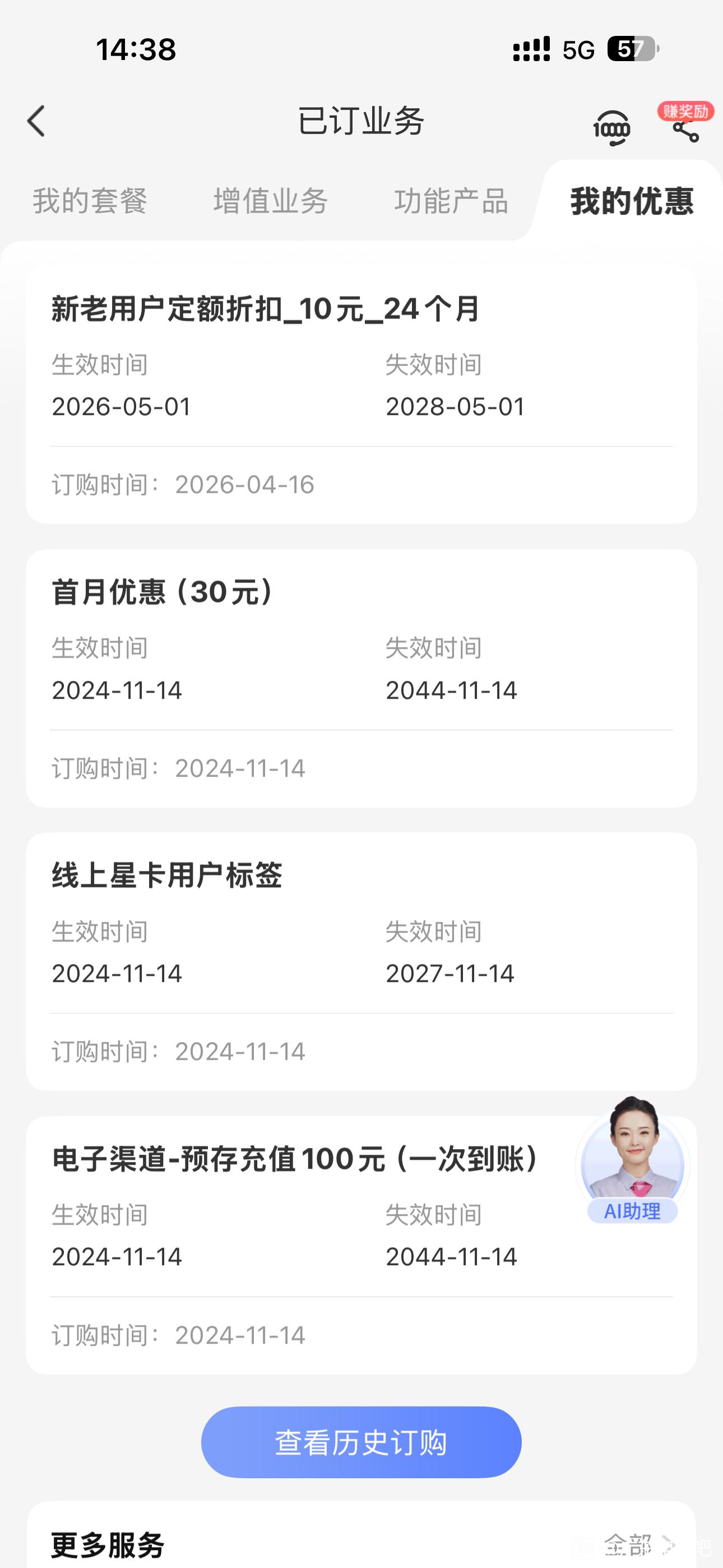
Task: Switch to the 我的套餐 tab
Action: (90, 201)
